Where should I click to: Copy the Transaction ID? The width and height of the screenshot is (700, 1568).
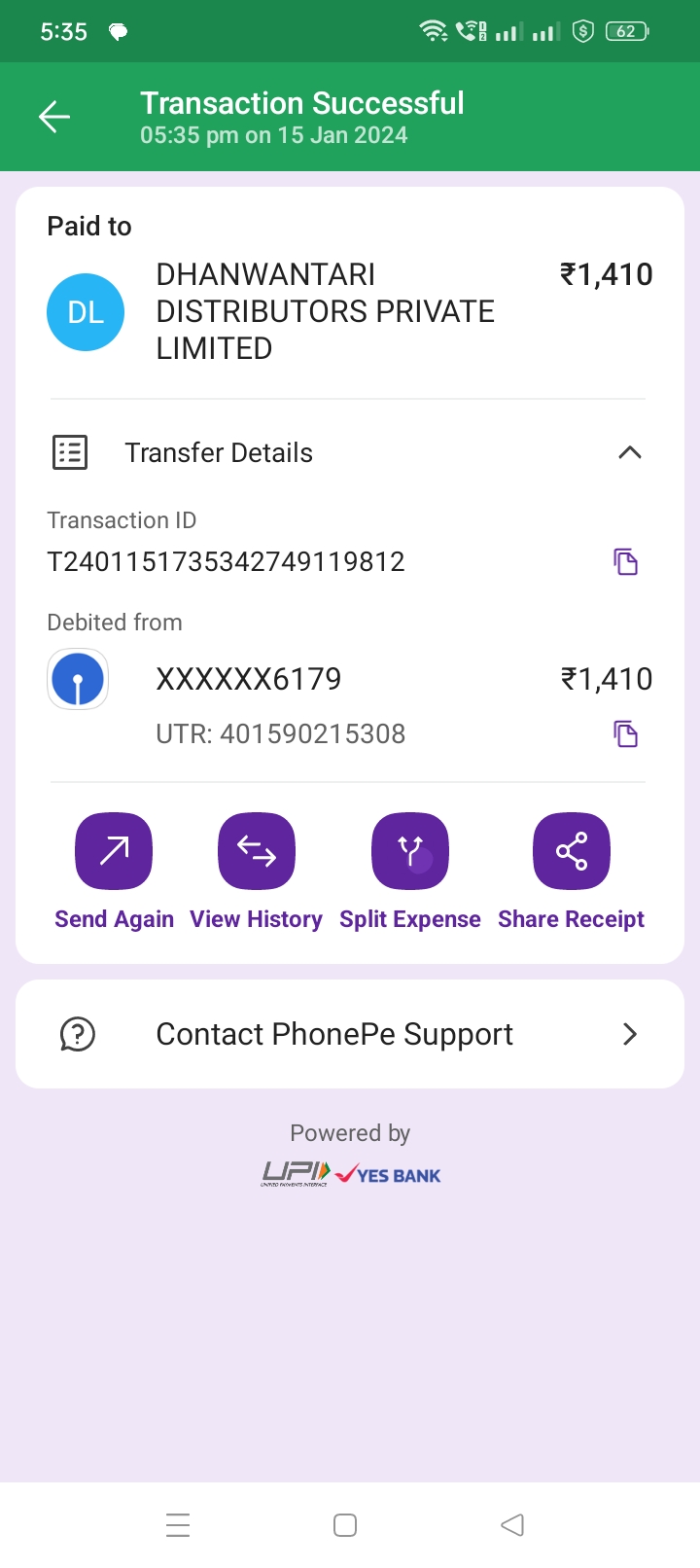click(x=625, y=561)
